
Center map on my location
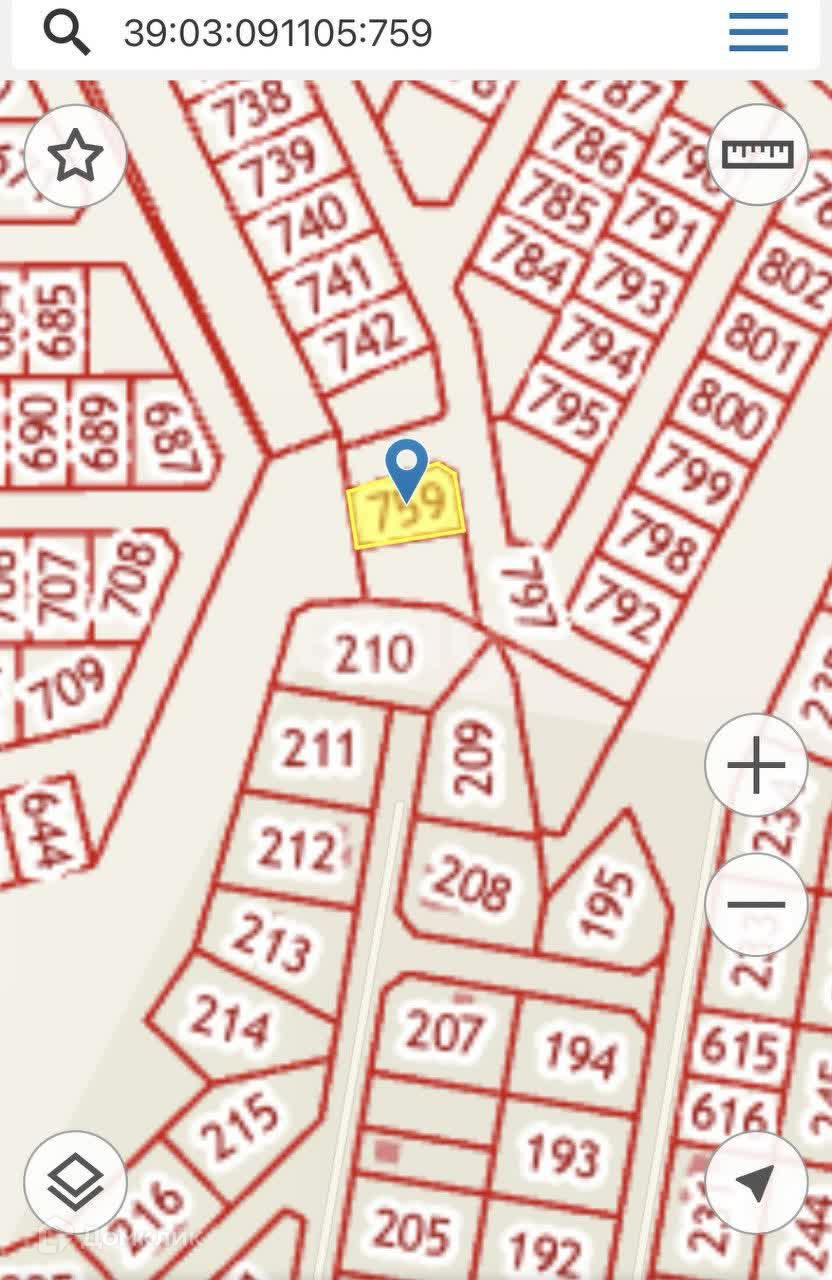point(756,1183)
